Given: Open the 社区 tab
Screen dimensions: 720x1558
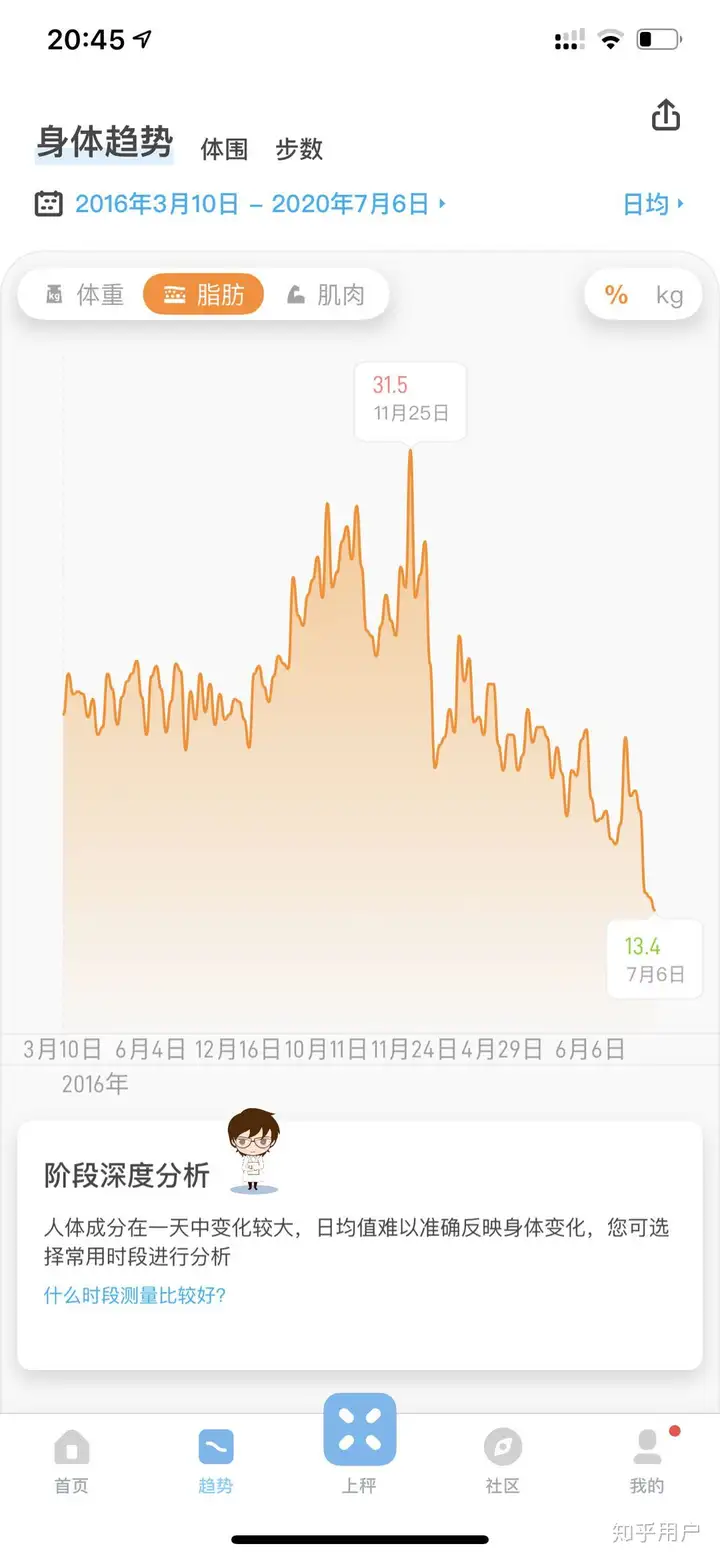Looking at the screenshot, I should 503,1461.
